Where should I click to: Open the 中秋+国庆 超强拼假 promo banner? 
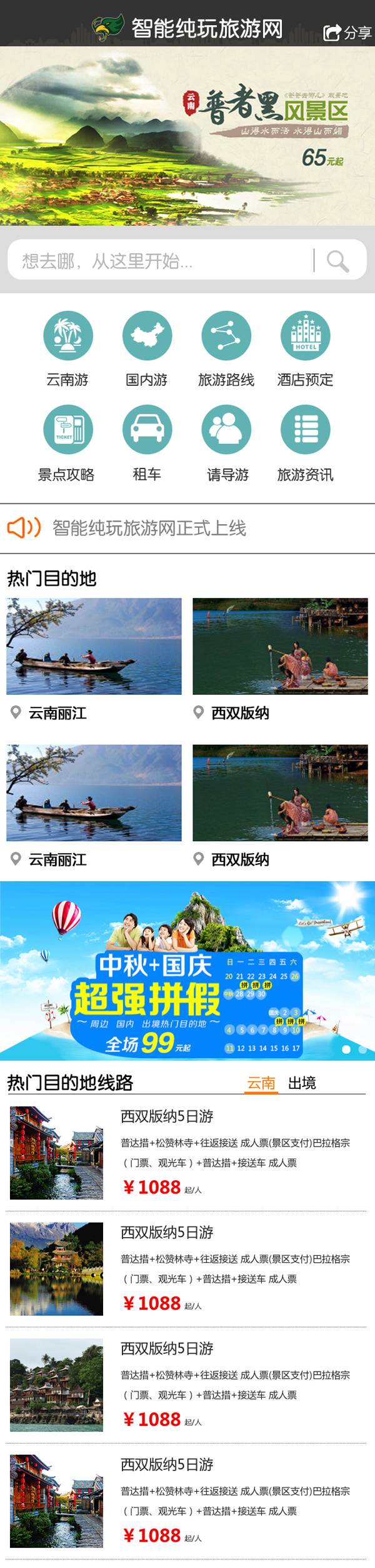click(187, 971)
